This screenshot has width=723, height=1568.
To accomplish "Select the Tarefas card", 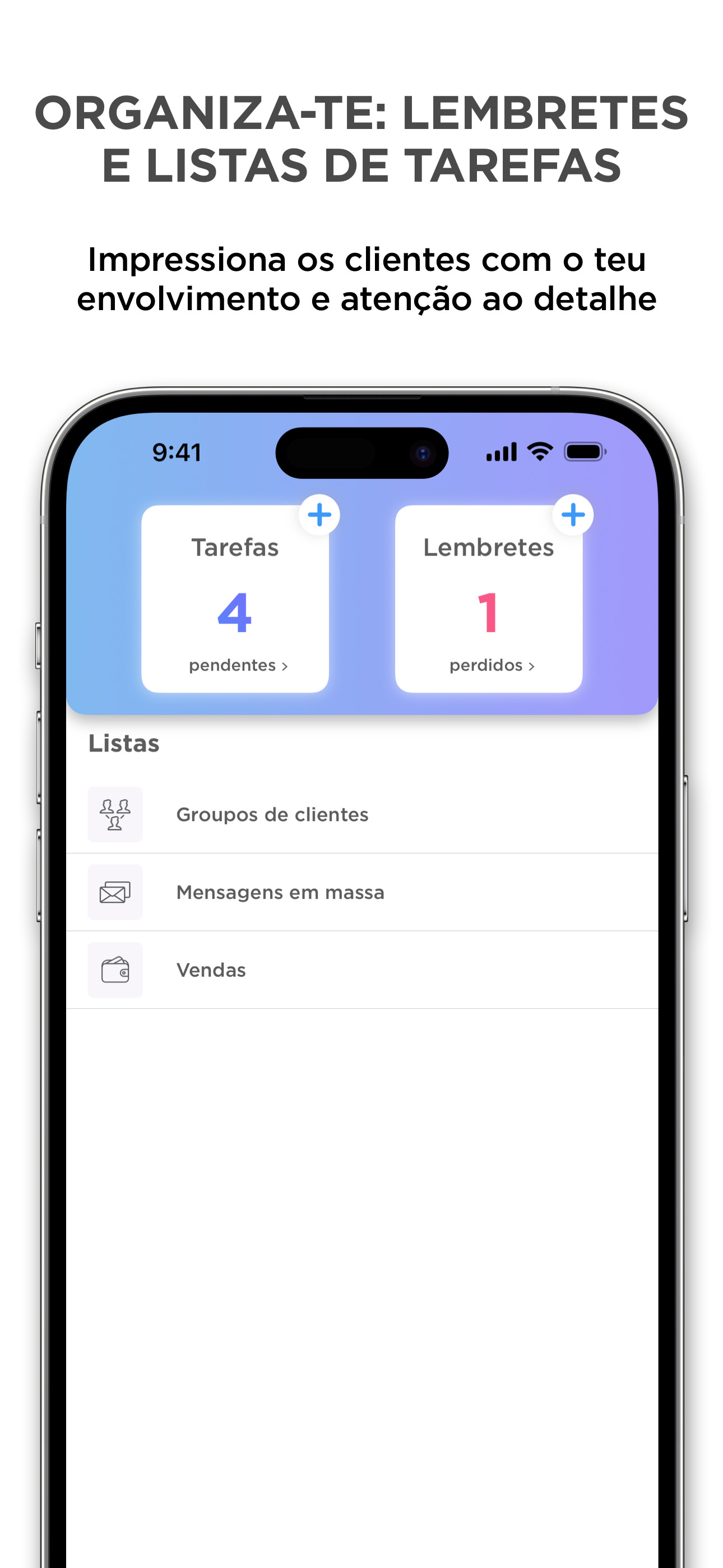I will (x=236, y=599).
